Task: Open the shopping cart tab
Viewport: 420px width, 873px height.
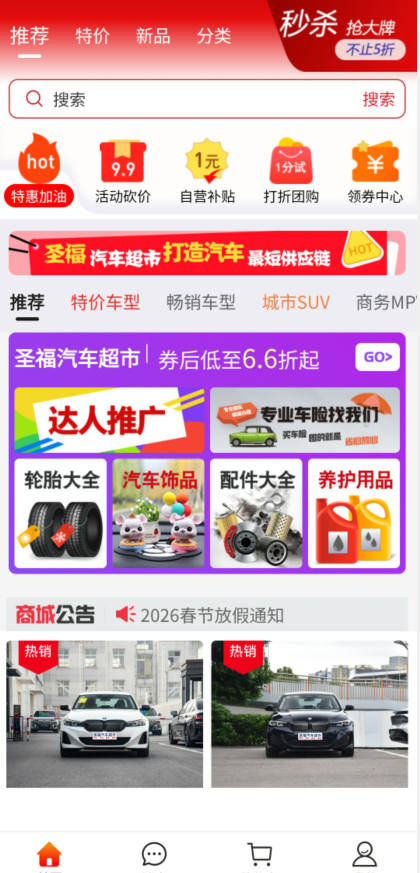Action: (260, 855)
